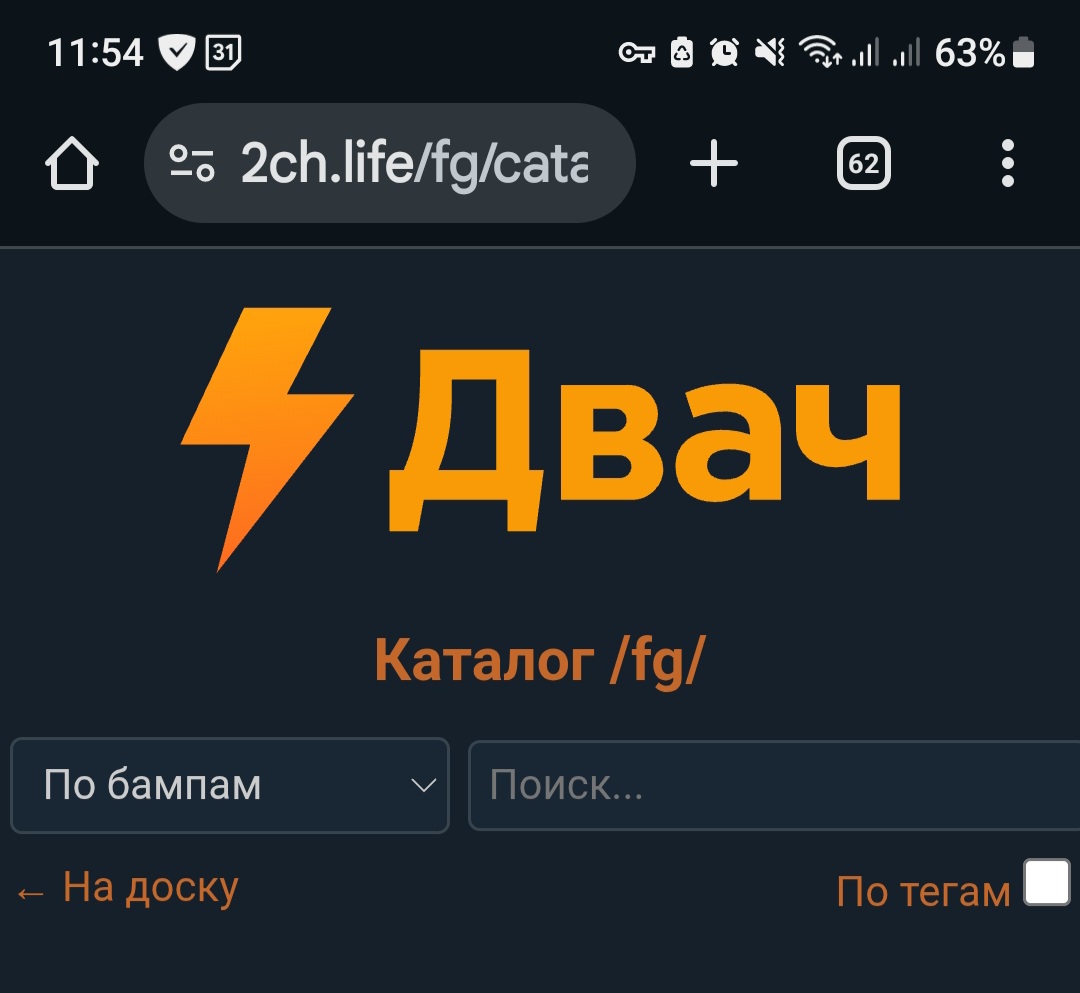Screen dimensions: 1080x993
Task: Expand the По бампам sorting dropdown
Action: [x=229, y=785]
